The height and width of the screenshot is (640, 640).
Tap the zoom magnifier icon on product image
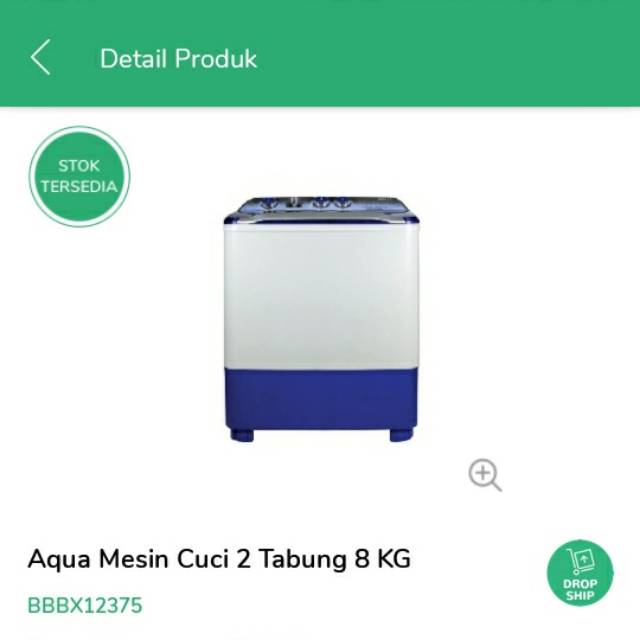coord(485,475)
